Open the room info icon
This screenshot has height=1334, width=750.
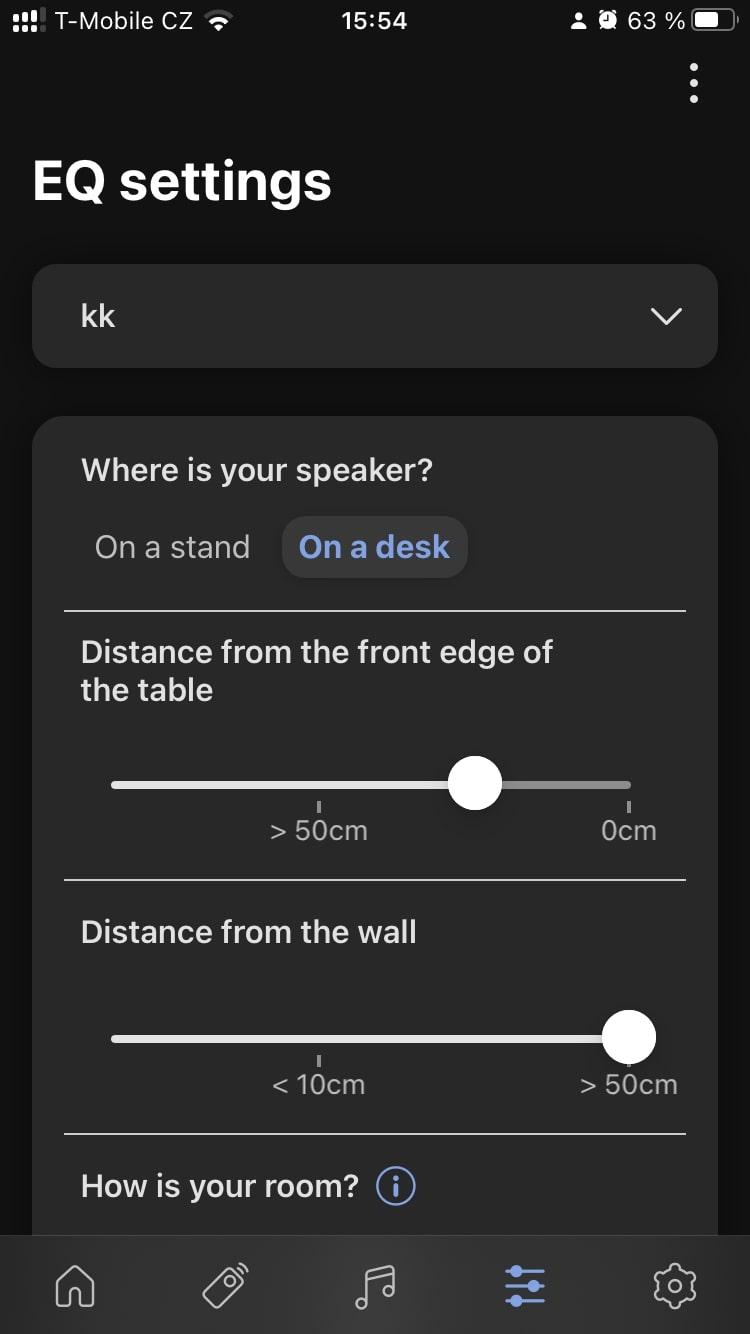point(395,1187)
